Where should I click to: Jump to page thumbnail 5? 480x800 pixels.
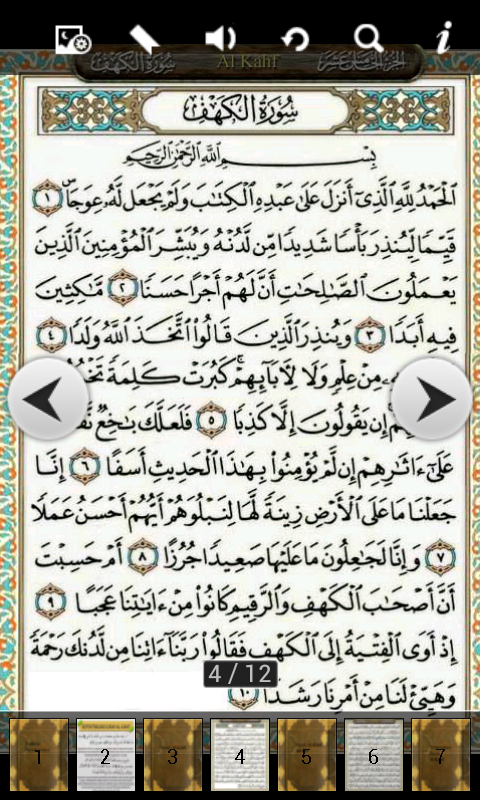[307, 755]
